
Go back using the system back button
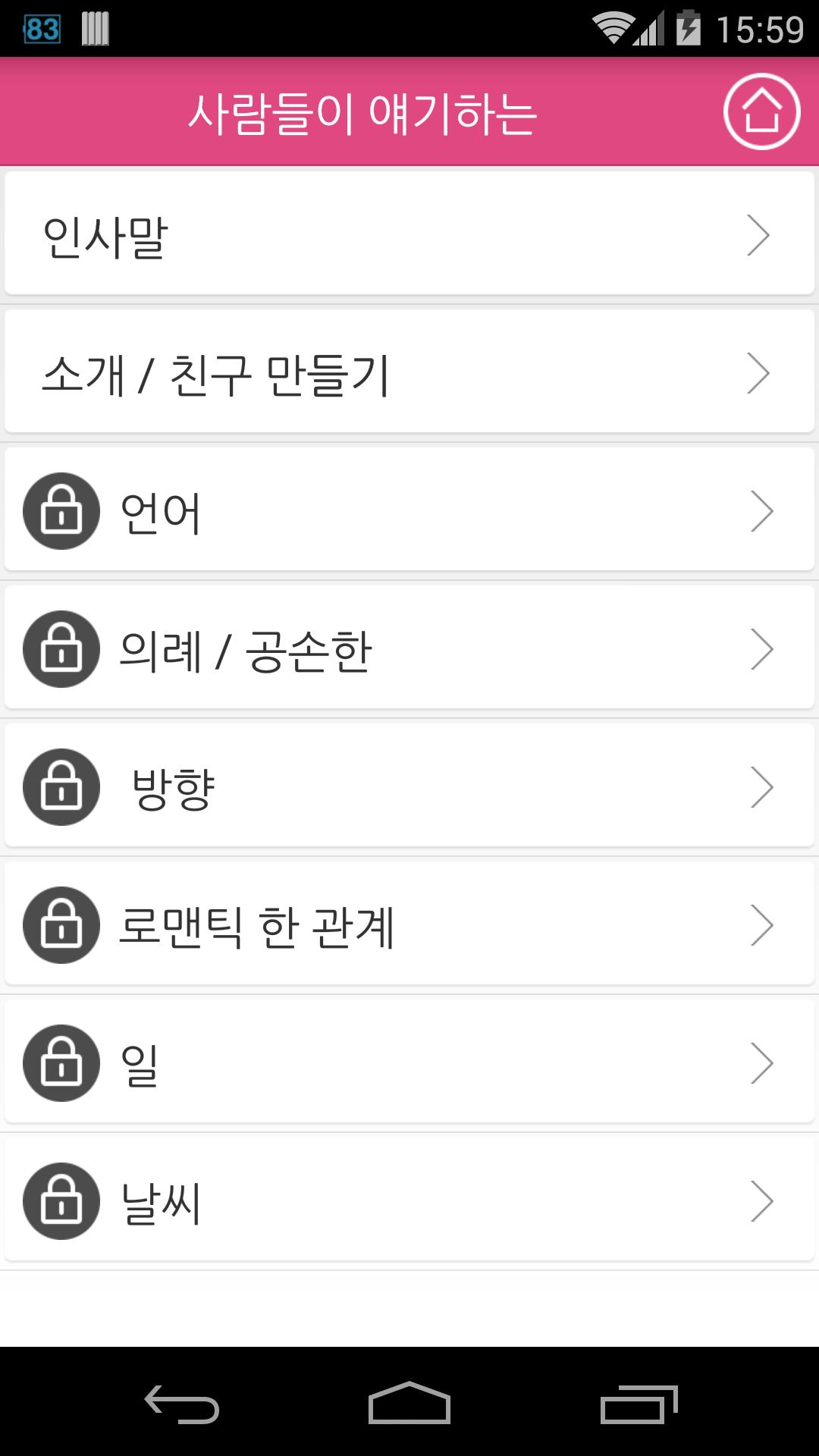tap(182, 1403)
